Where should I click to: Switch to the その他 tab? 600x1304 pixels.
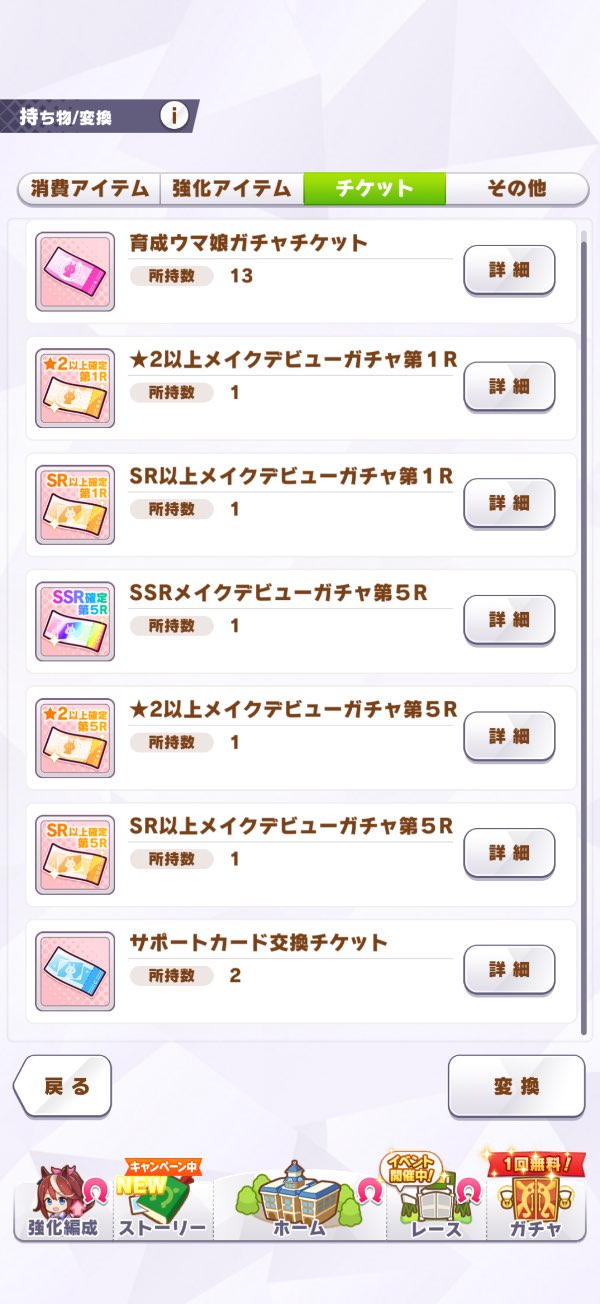pos(516,188)
